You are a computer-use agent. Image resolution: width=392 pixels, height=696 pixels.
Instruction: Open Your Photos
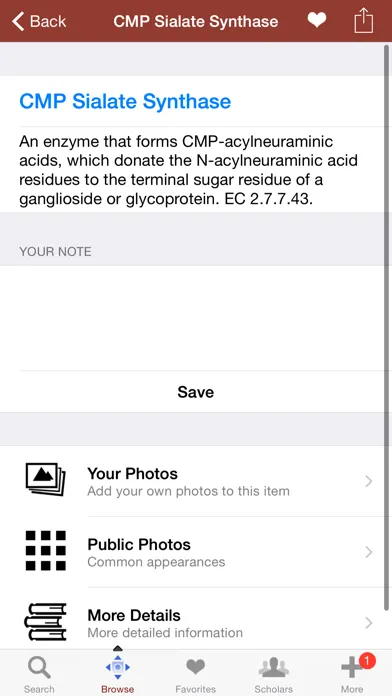[196, 481]
